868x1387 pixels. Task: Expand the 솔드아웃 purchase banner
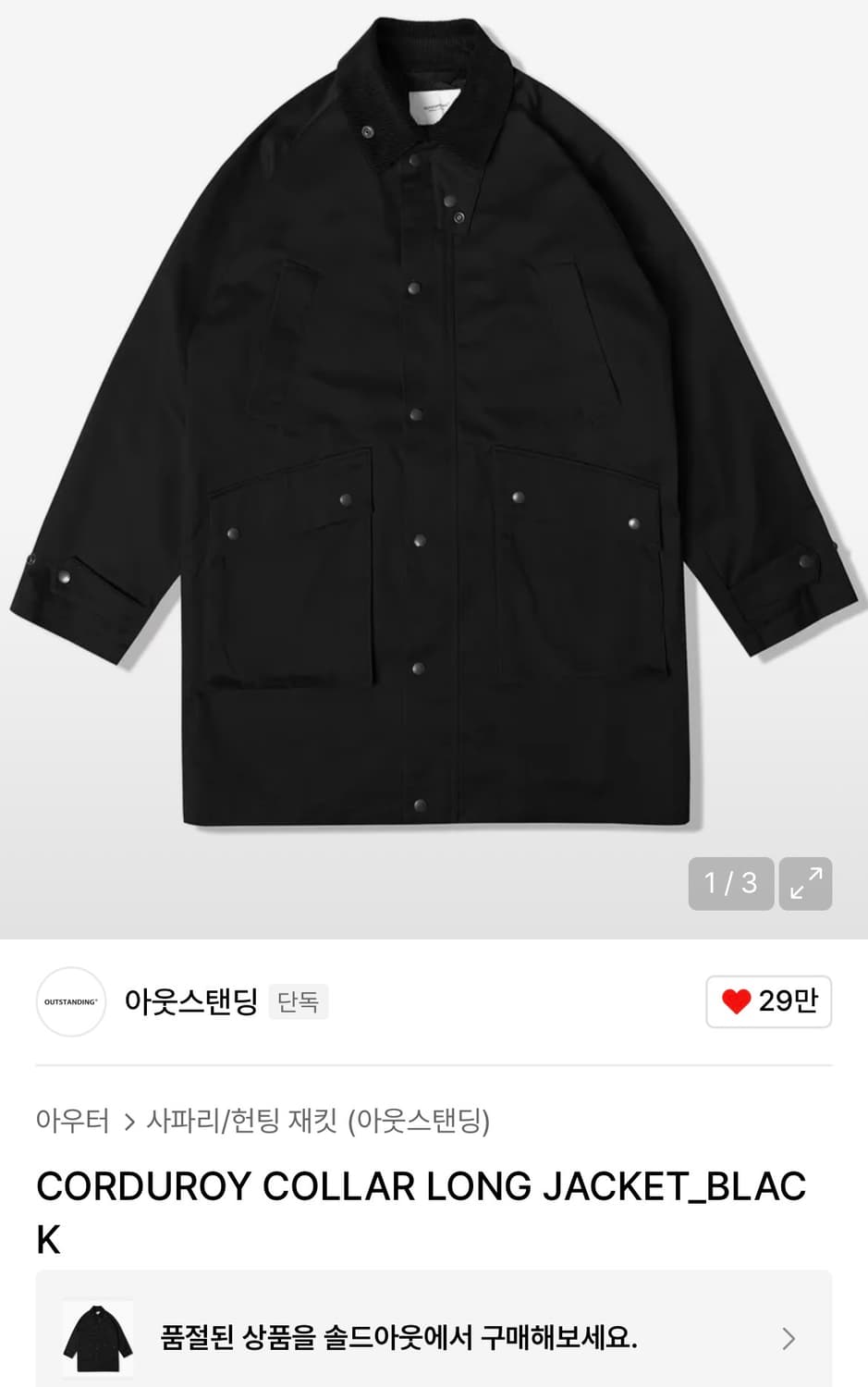coord(434,1335)
